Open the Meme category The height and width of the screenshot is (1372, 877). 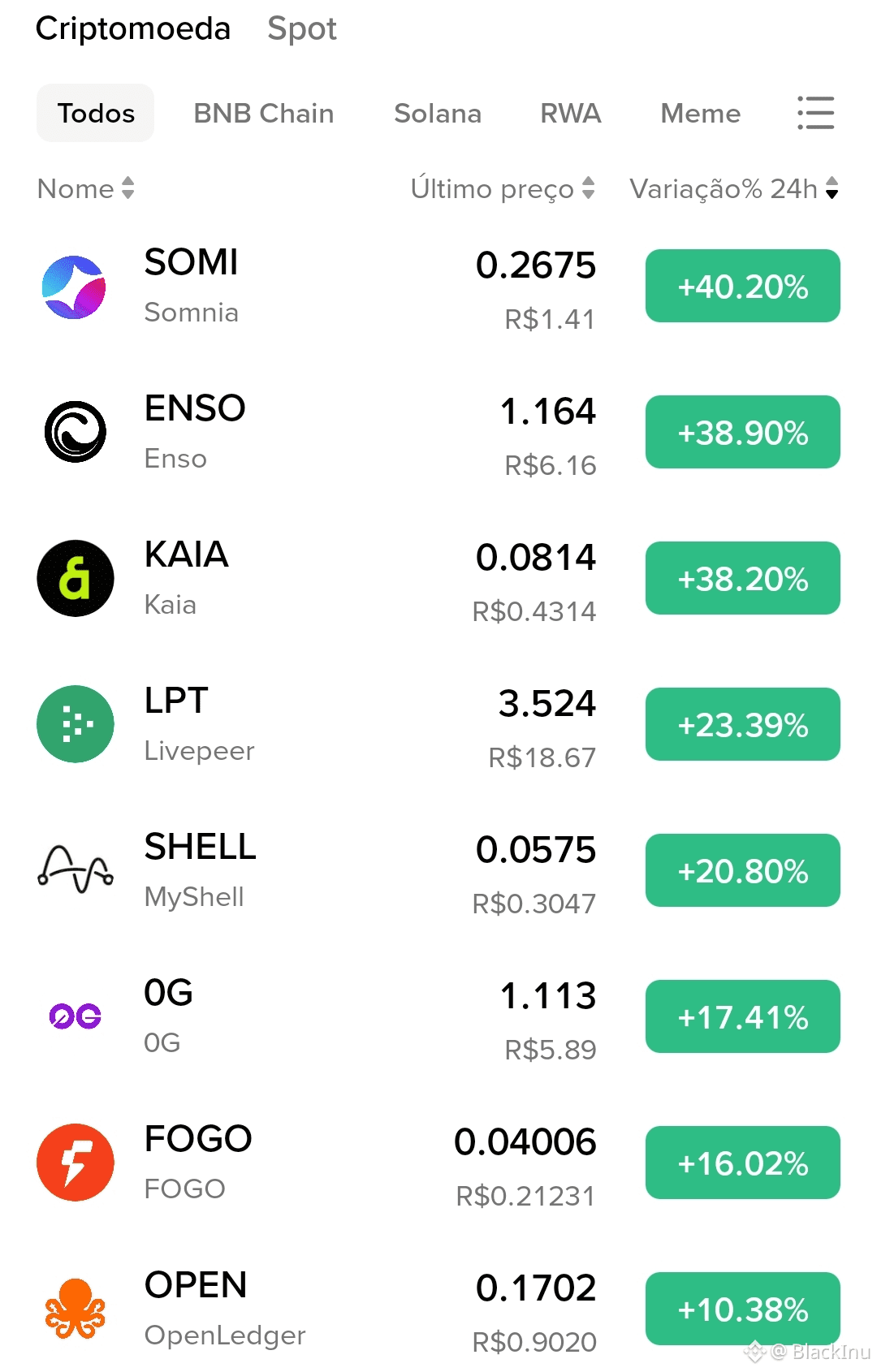click(700, 113)
